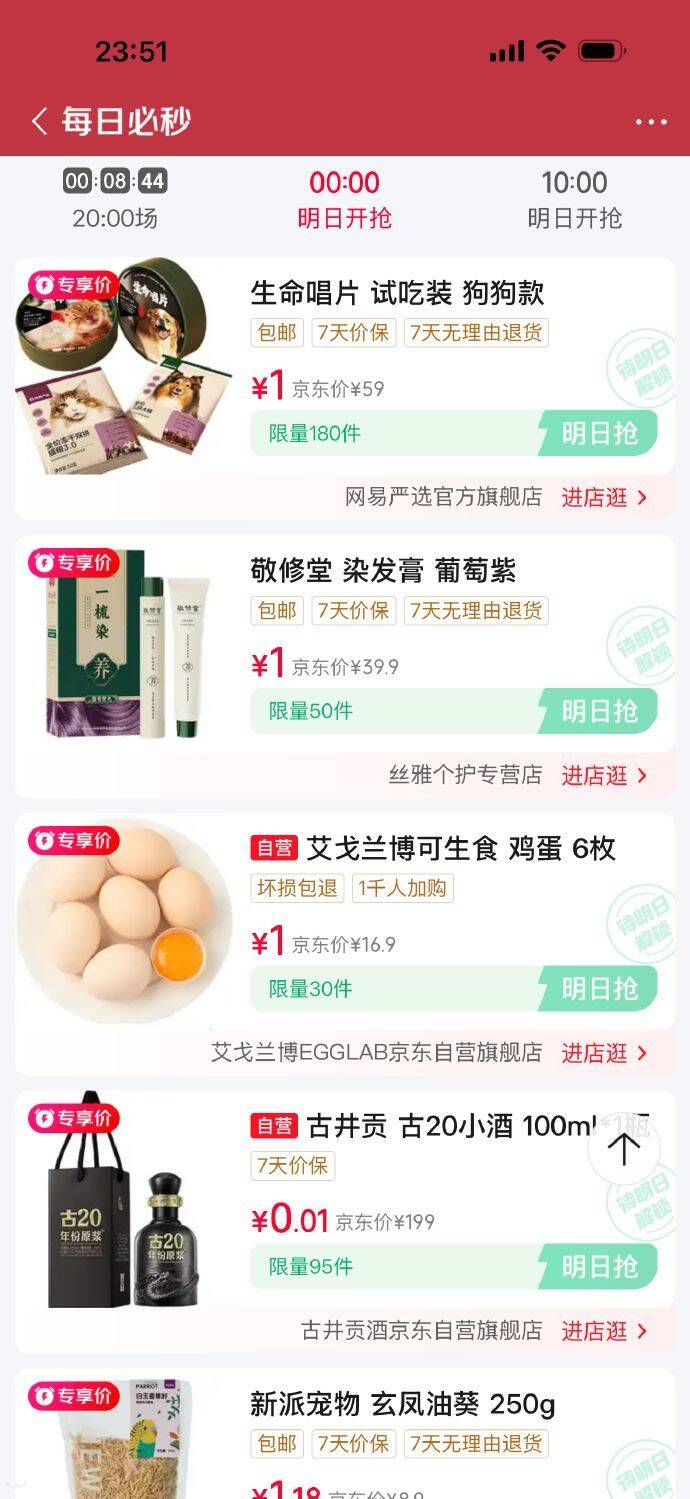The height and width of the screenshot is (1499, 690).
Task: Switch to the 20:00场 session tab
Action: (x=115, y=199)
